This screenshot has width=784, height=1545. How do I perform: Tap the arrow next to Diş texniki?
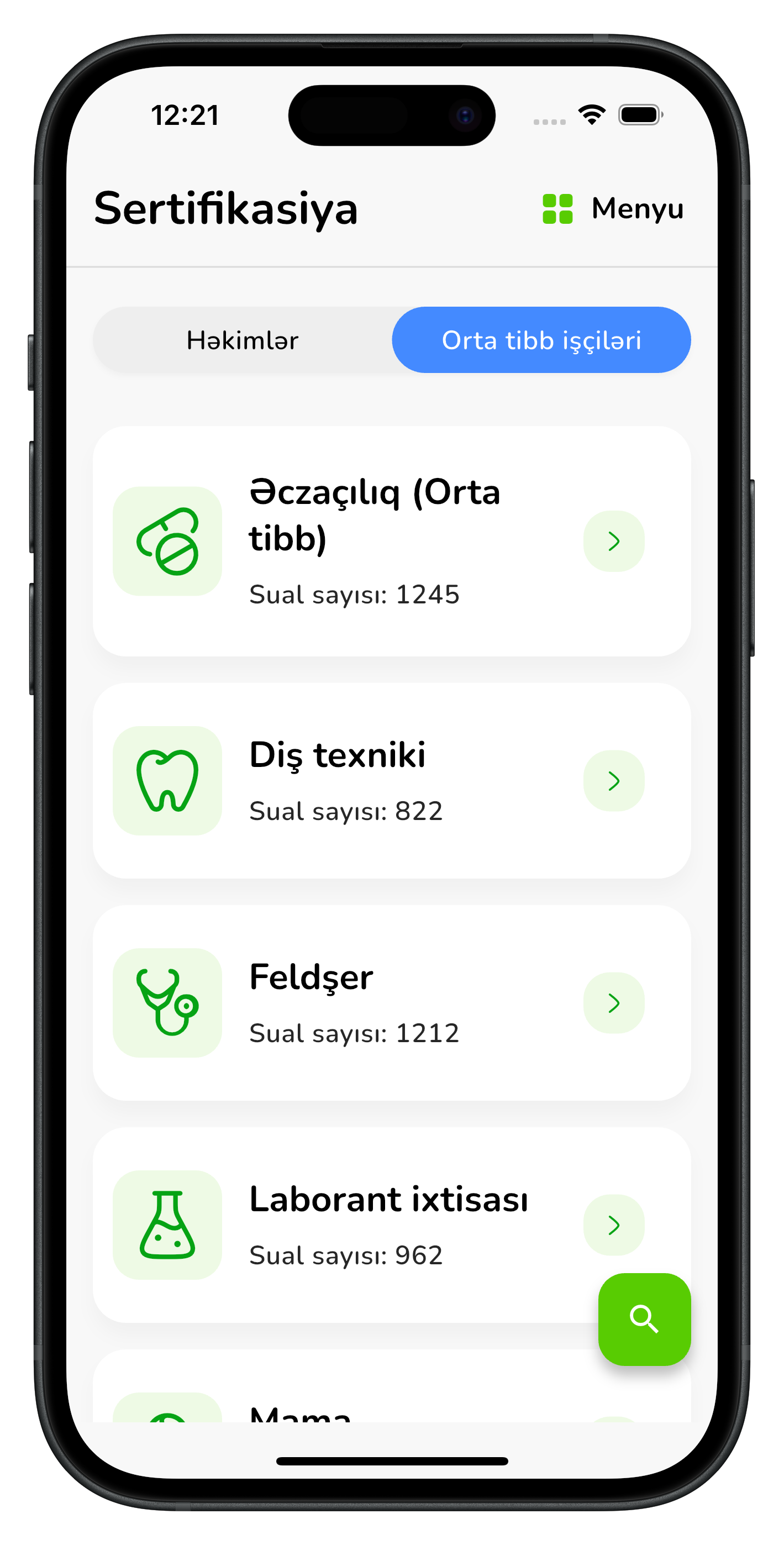[x=614, y=780]
